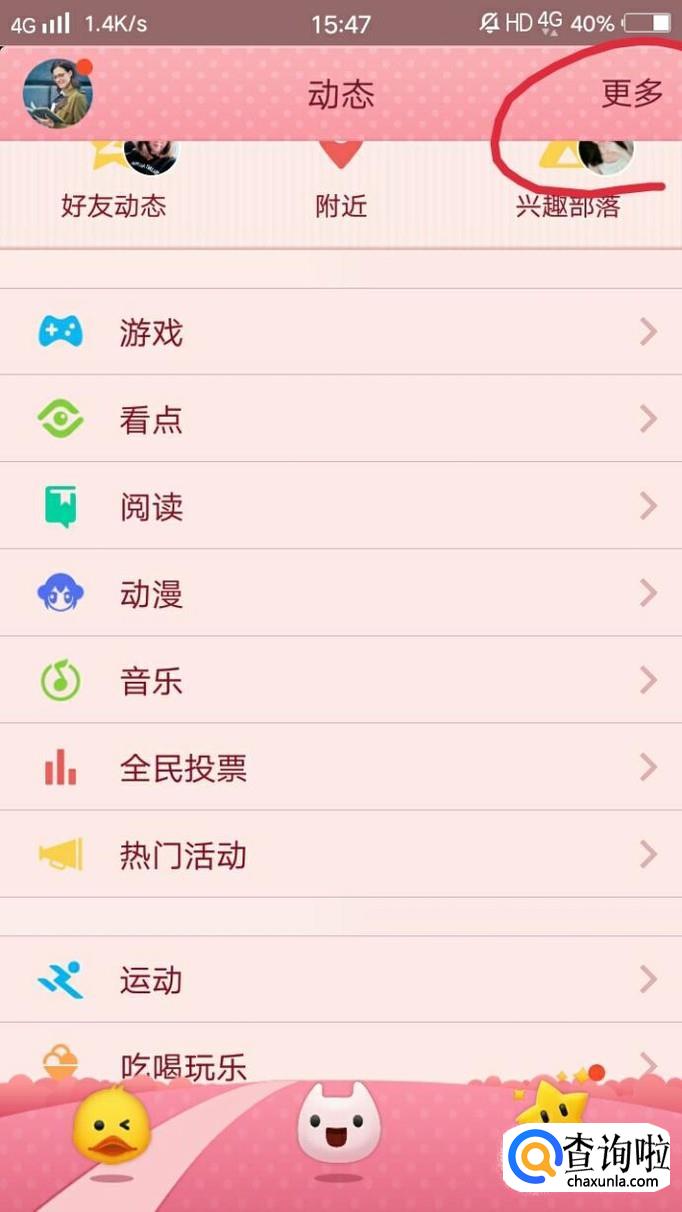Image resolution: width=682 pixels, height=1212 pixels.
Task: Tap the 更多 button
Action: [632, 94]
